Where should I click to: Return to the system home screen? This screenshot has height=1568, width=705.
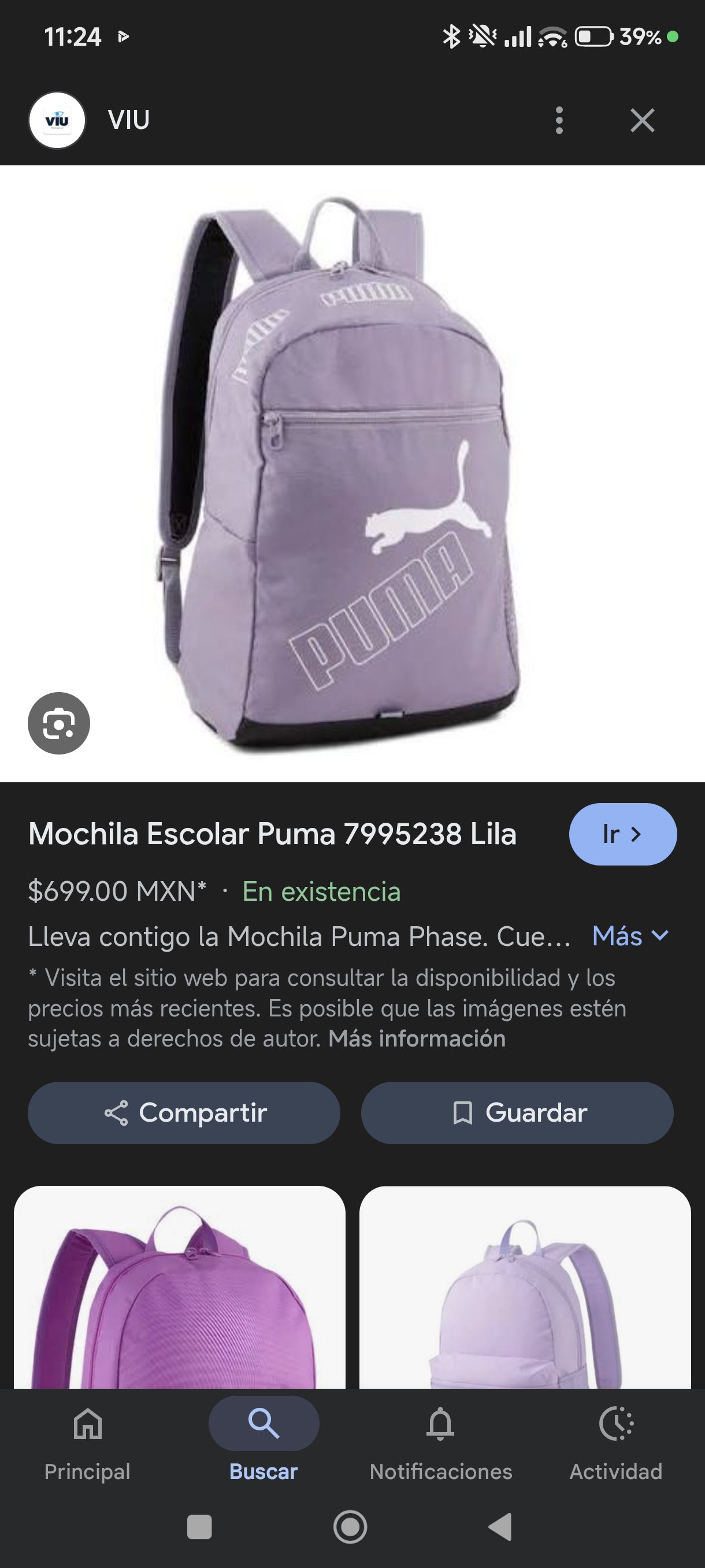(x=350, y=1526)
